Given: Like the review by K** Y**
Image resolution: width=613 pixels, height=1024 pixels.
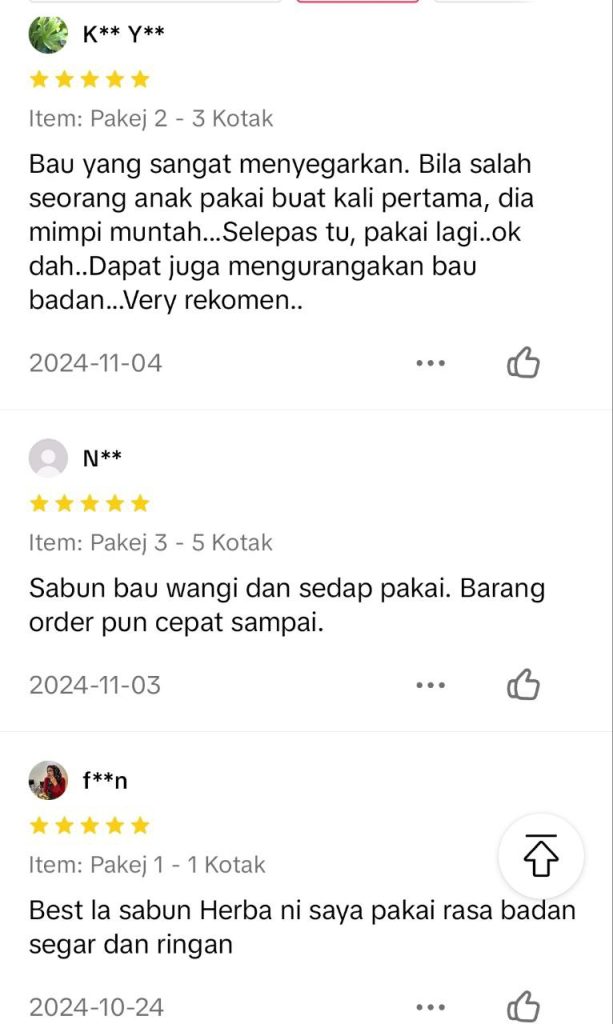Looking at the screenshot, I should click(x=524, y=363).
